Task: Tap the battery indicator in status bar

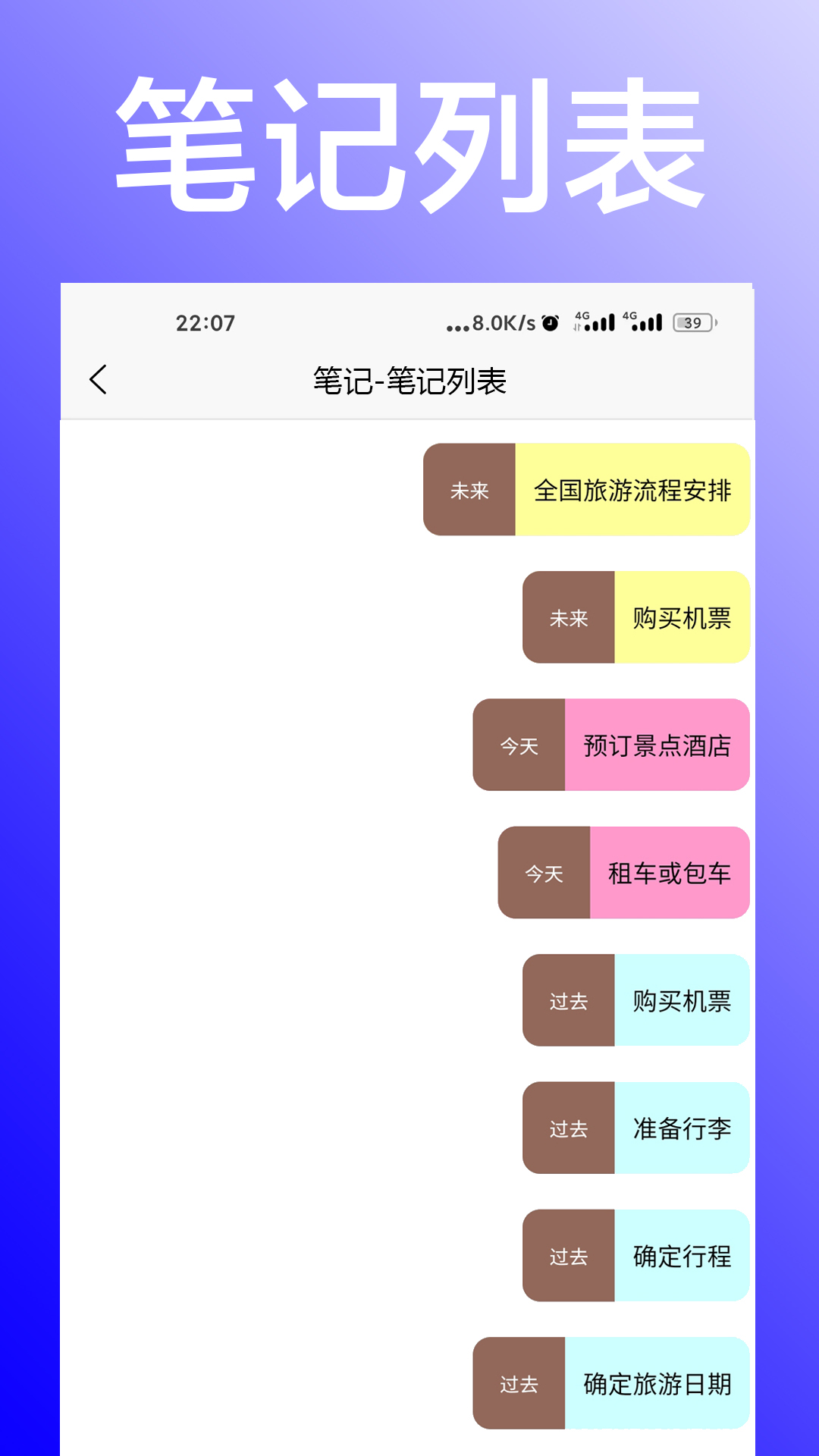Action: [x=693, y=323]
